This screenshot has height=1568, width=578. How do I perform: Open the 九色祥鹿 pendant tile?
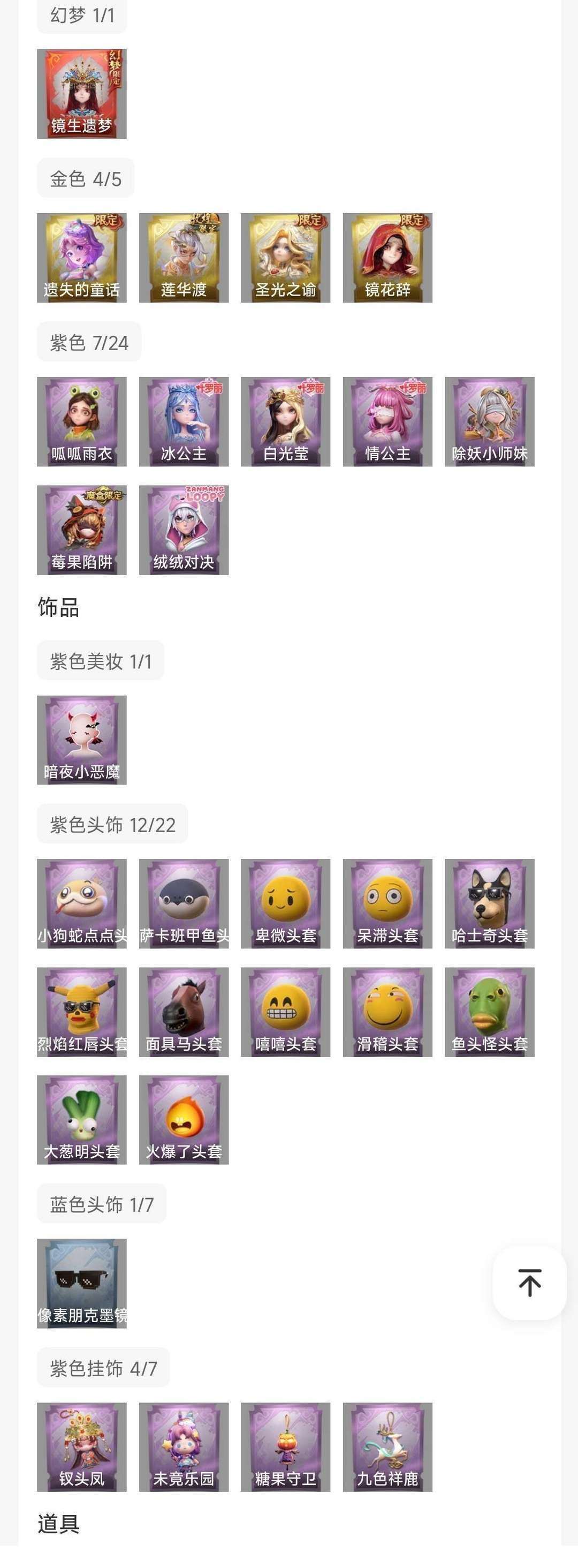pyautogui.click(x=387, y=1447)
